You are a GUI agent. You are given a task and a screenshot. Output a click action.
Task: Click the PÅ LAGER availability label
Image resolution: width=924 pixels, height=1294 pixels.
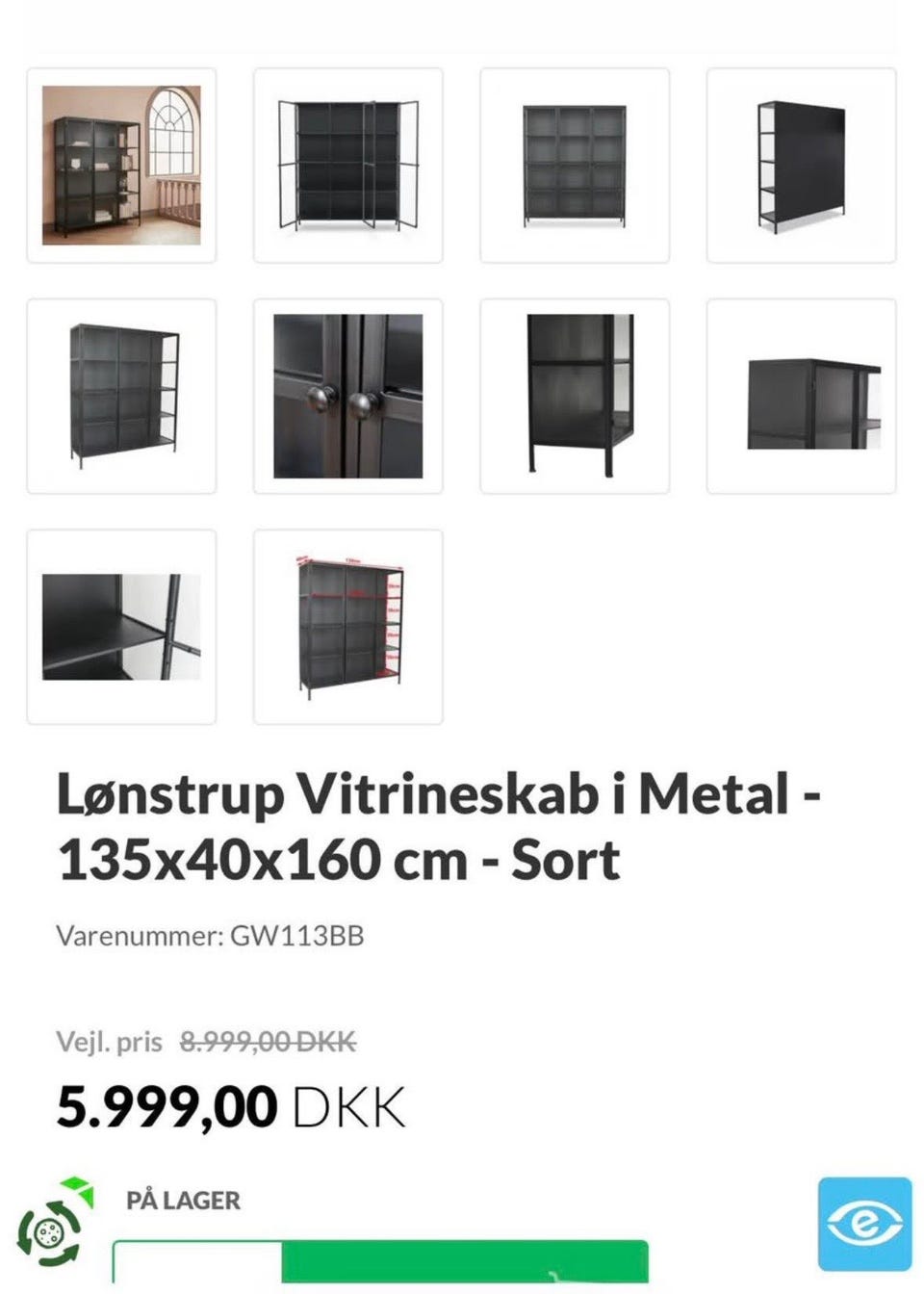point(183,1199)
